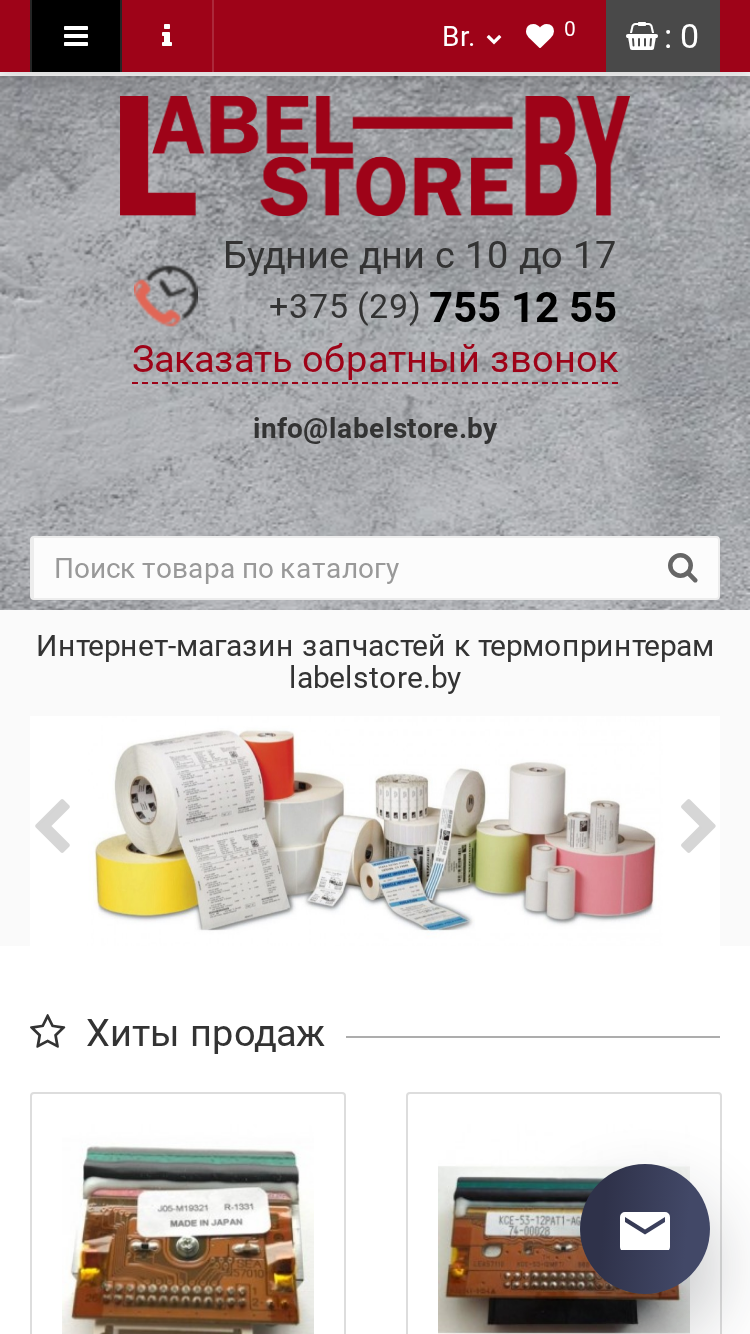Open the hamburger menu
750x1334 pixels.
(76, 36)
